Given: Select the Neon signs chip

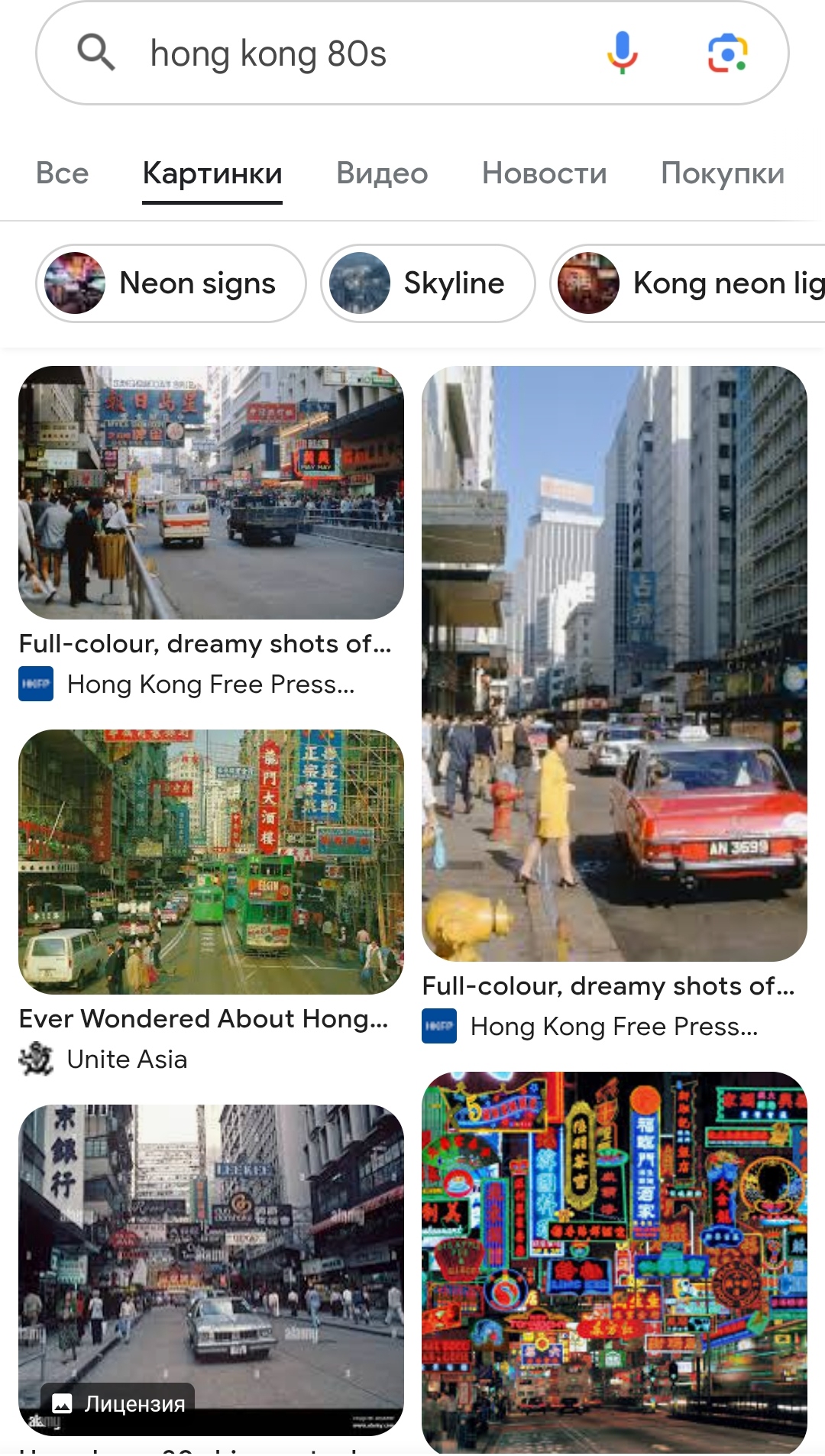Looking at the screenshot, I should click(171, 283).
